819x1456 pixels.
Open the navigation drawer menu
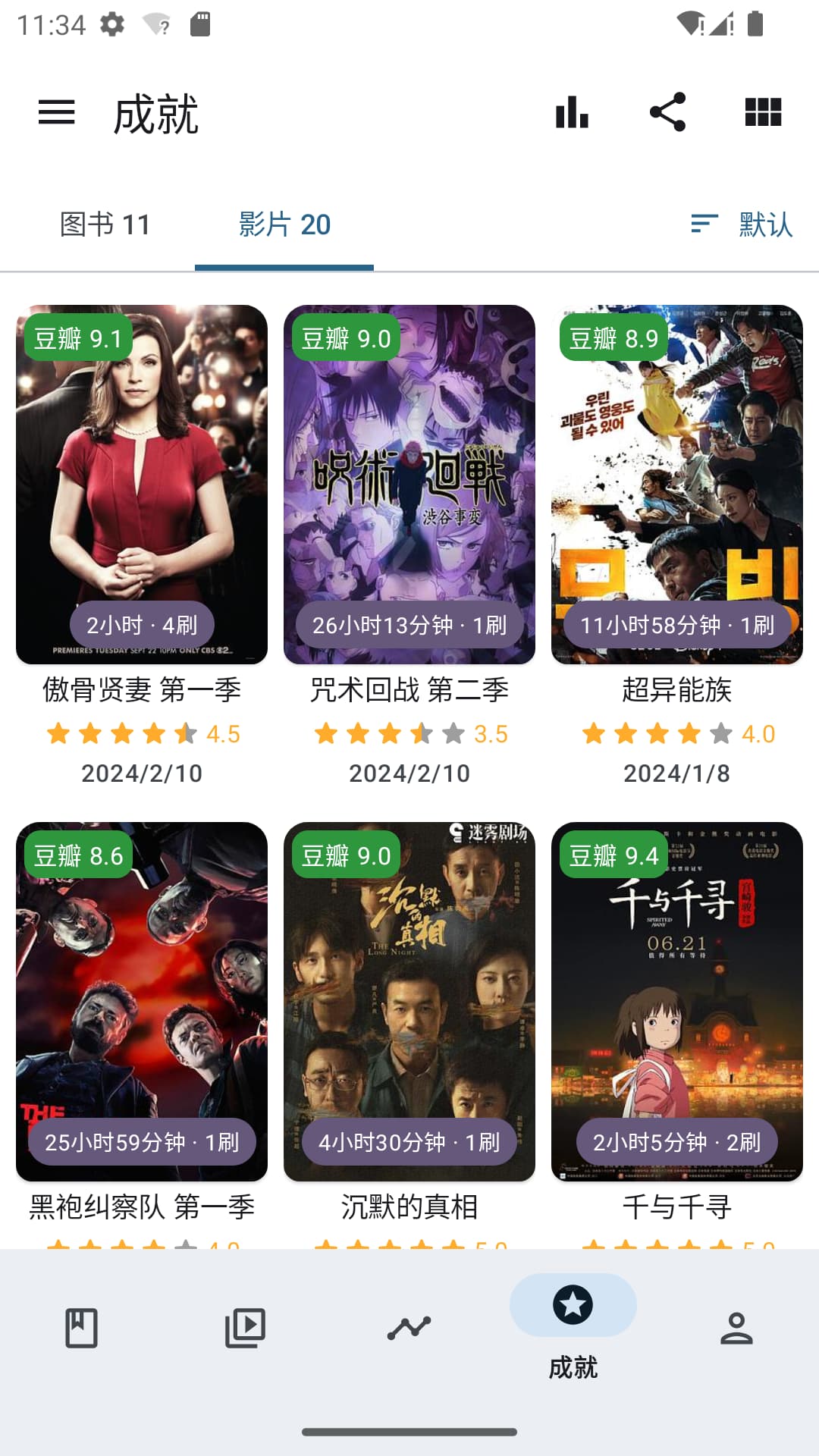pos(57,113)
